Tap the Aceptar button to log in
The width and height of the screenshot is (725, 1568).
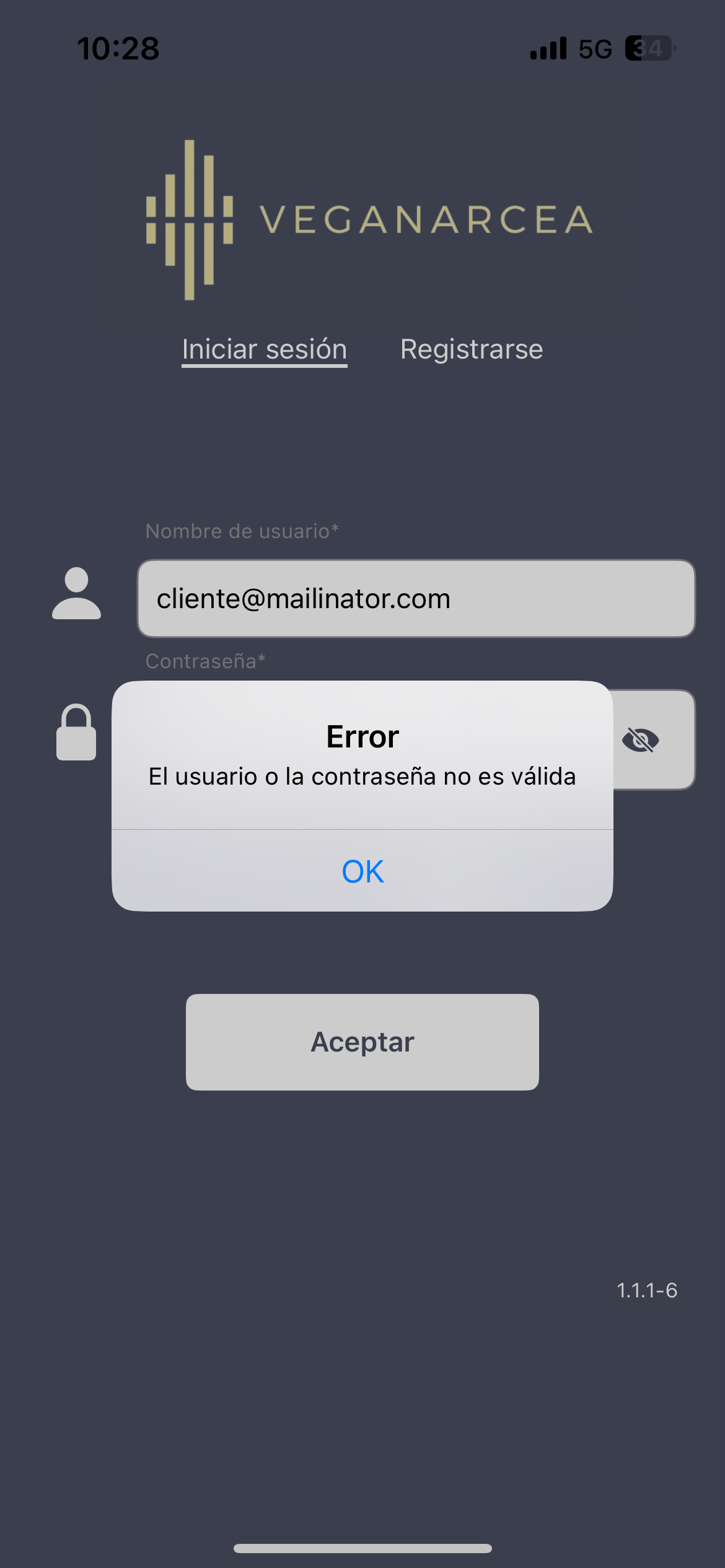point(362,1042)
